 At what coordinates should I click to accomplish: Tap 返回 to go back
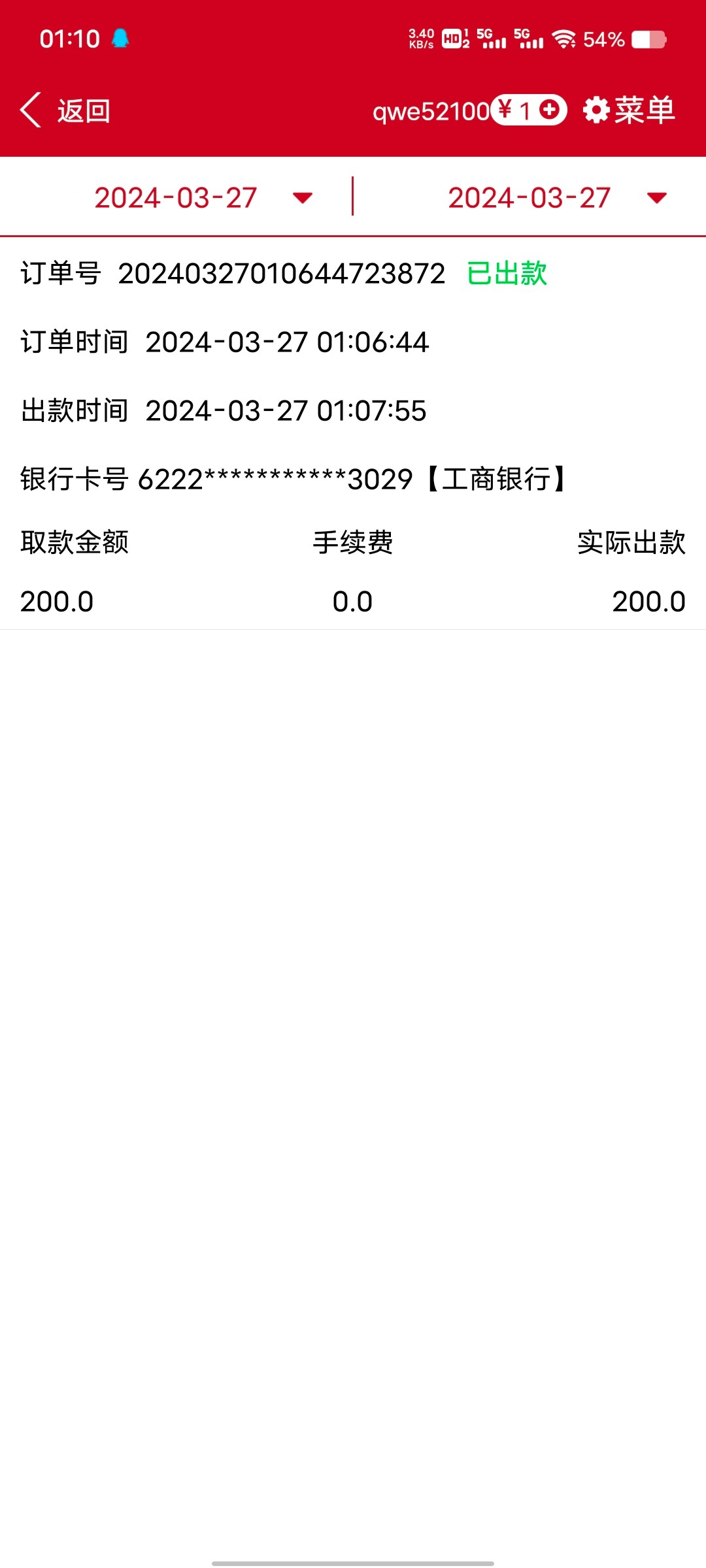coord(83,111)
